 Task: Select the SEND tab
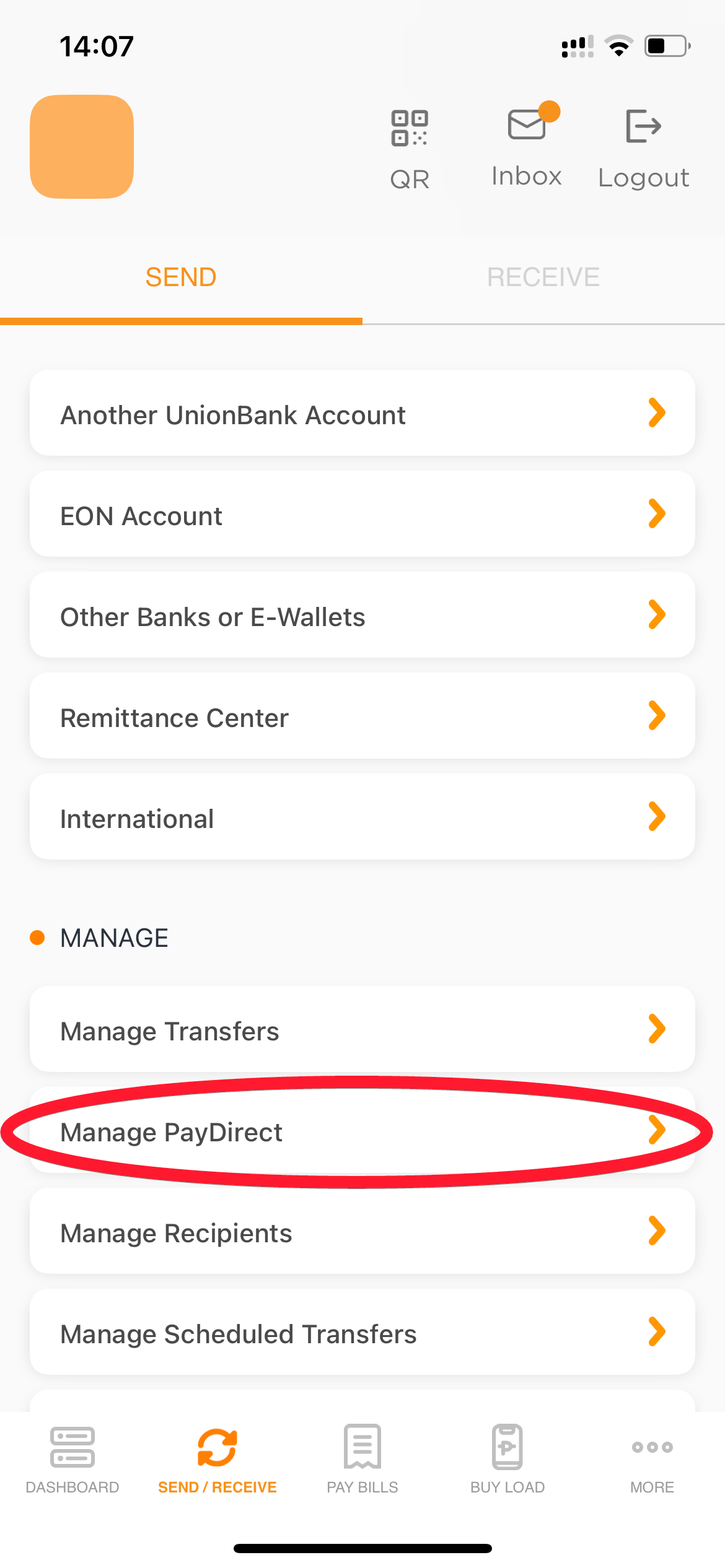click(181, 277)
